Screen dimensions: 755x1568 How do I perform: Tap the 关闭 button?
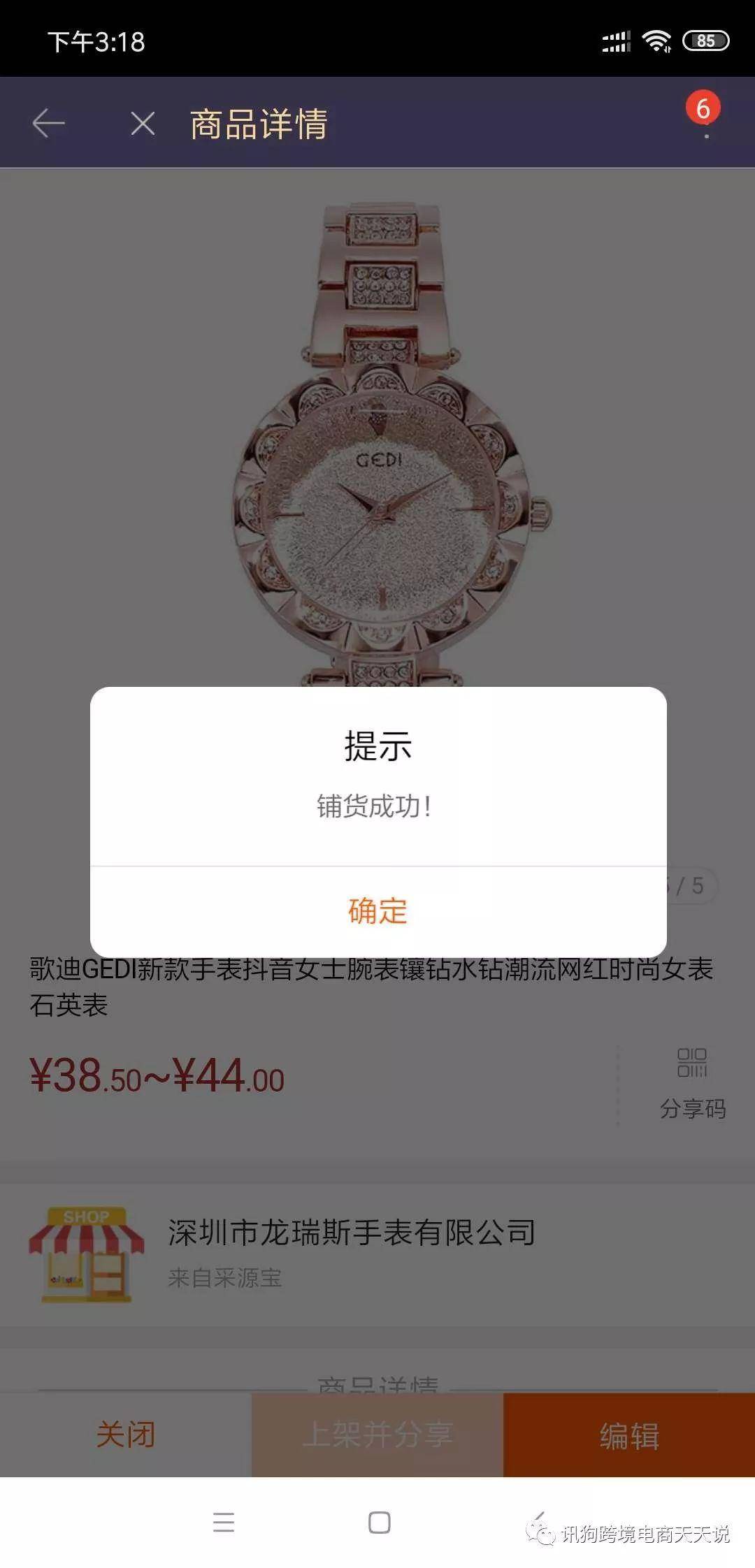(x=126, y=1435)
